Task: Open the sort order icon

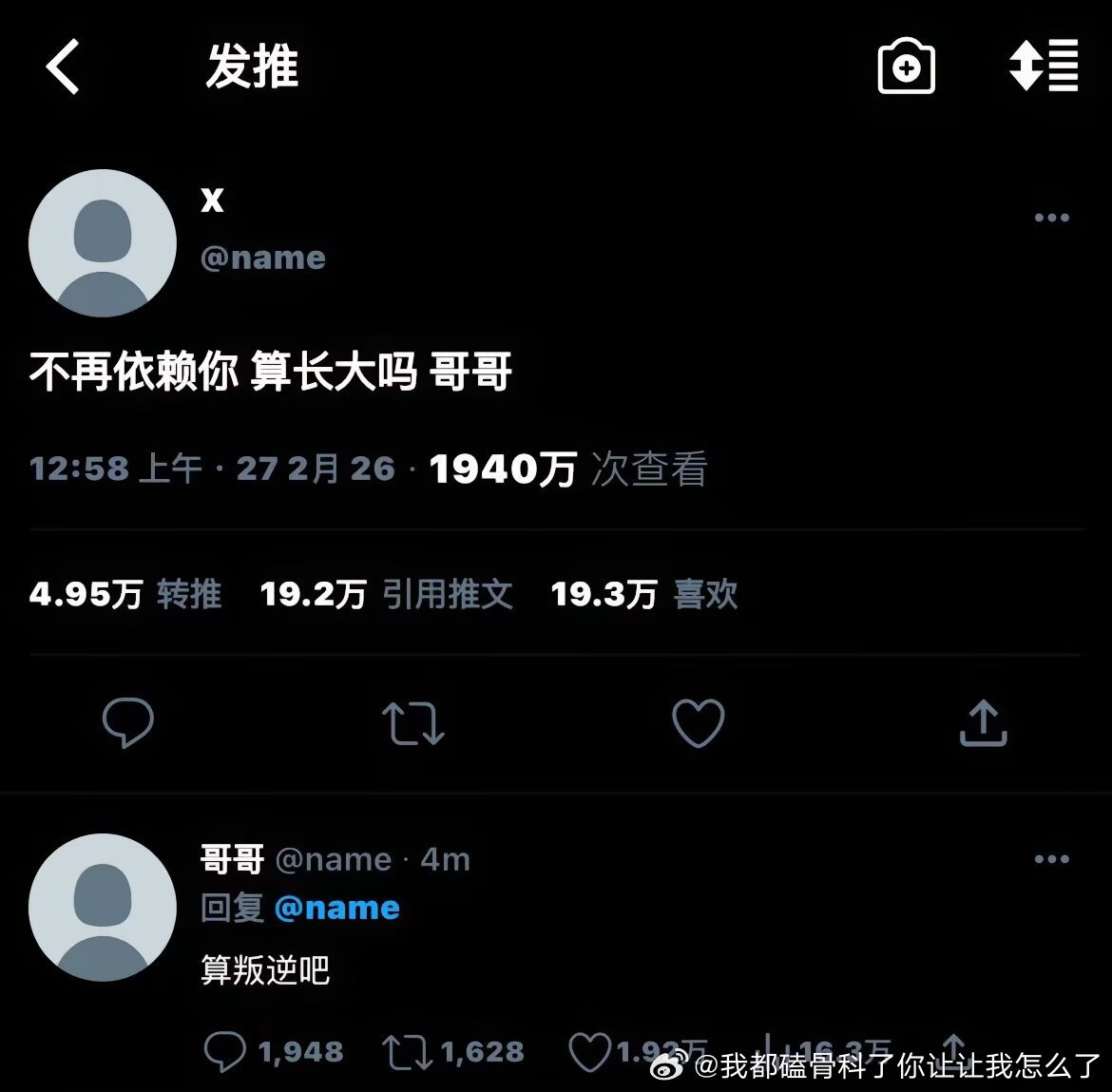Action: pyautogui.click(x=1043, y=67)
